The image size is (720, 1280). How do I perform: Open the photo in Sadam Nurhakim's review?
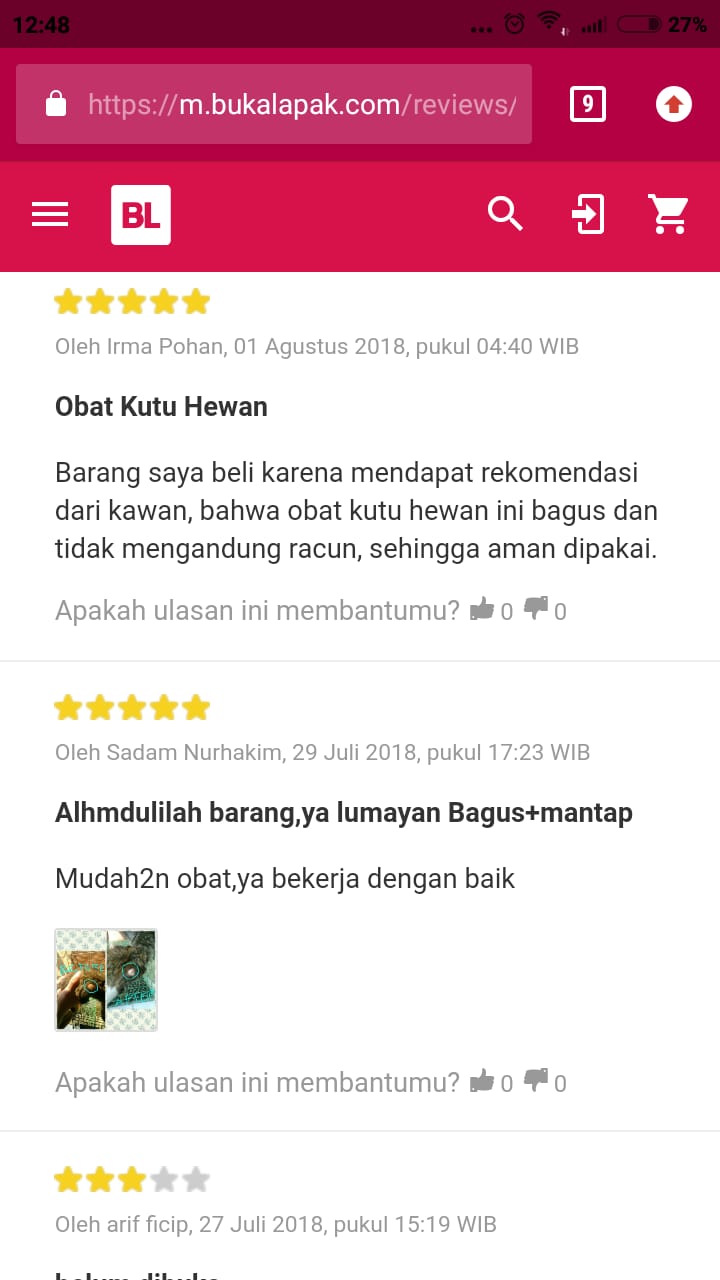pos(106,980)
